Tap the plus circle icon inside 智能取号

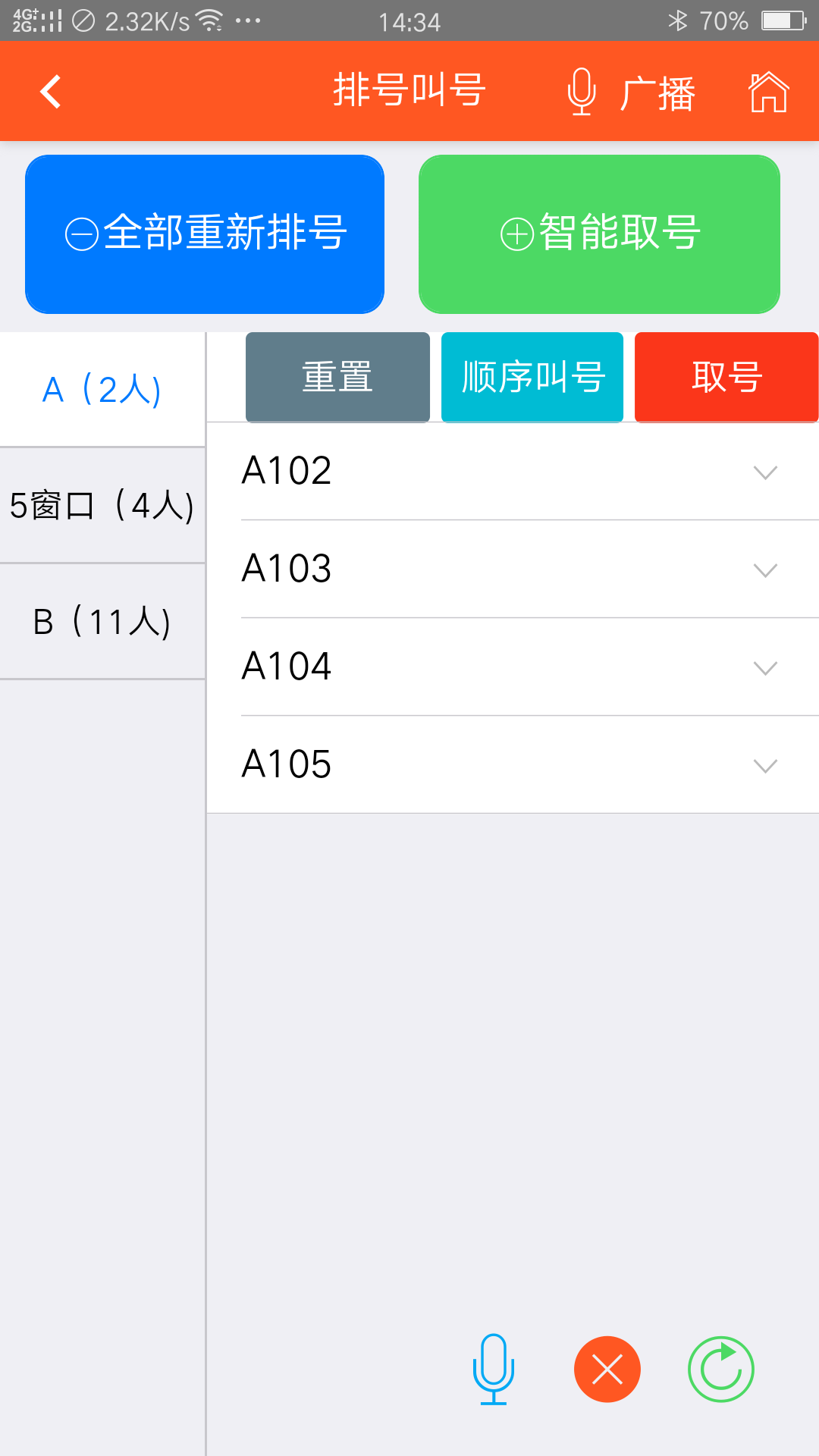[516, 234]
